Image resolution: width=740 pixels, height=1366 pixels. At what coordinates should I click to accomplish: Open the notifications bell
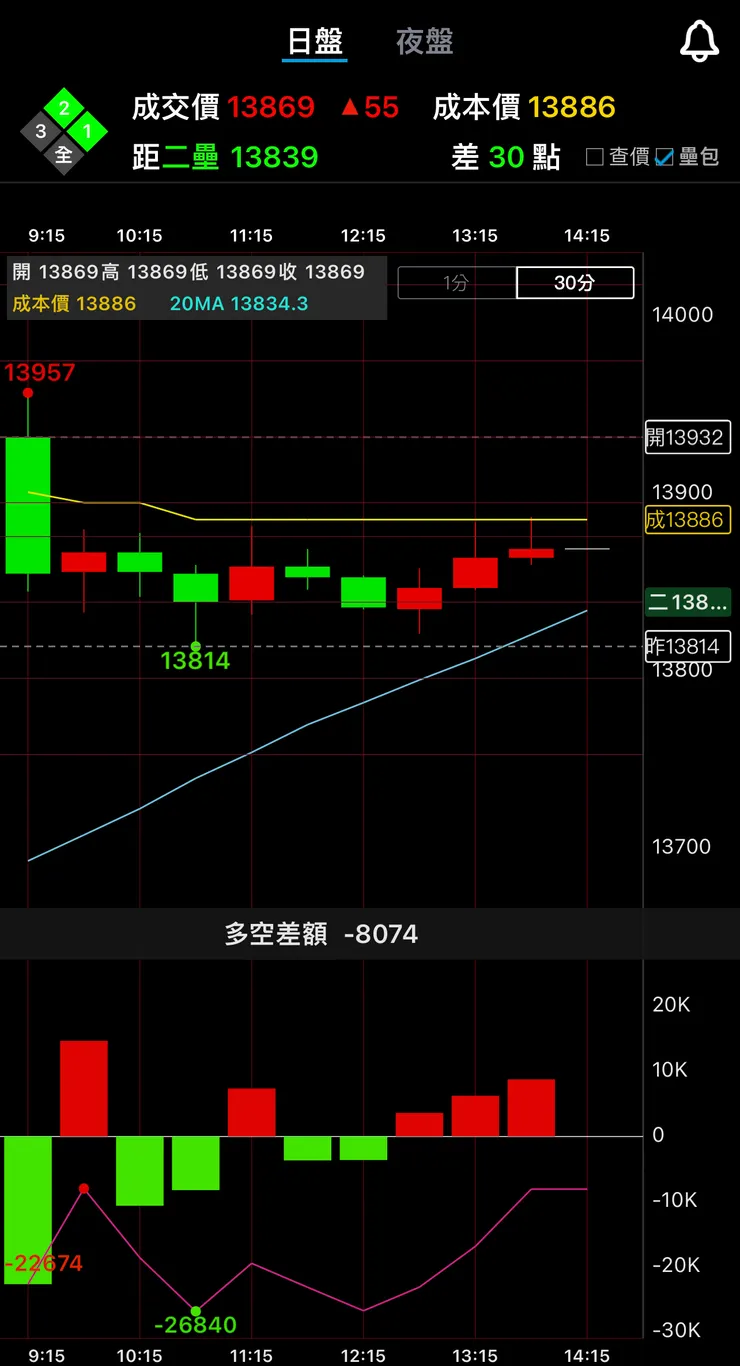click(699, 41)
